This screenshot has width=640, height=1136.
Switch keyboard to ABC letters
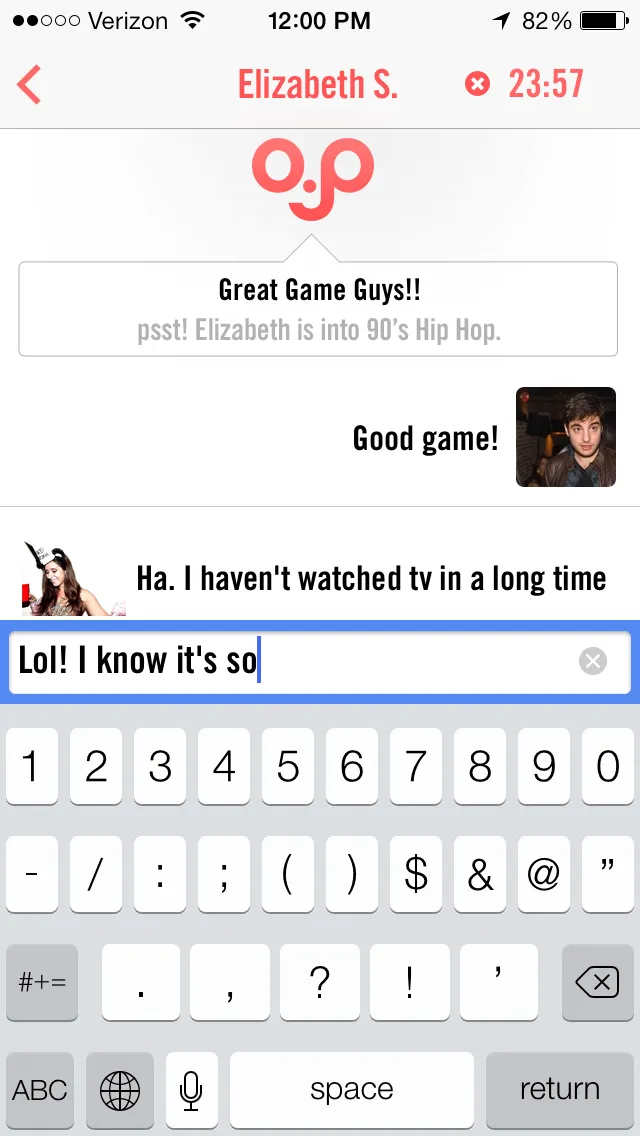[x=41, y=1089]
